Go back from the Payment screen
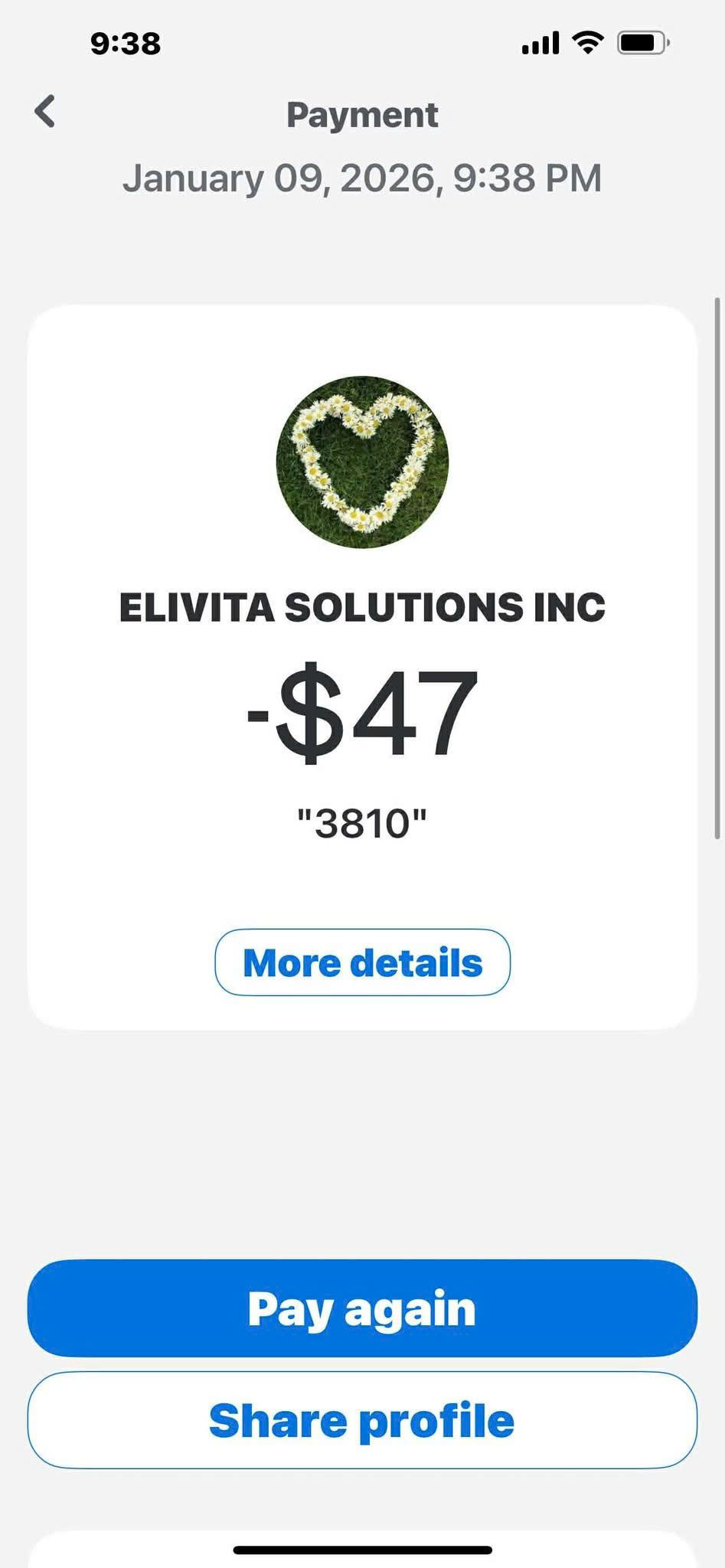725x1568 pixels. [x=46, y=112]
